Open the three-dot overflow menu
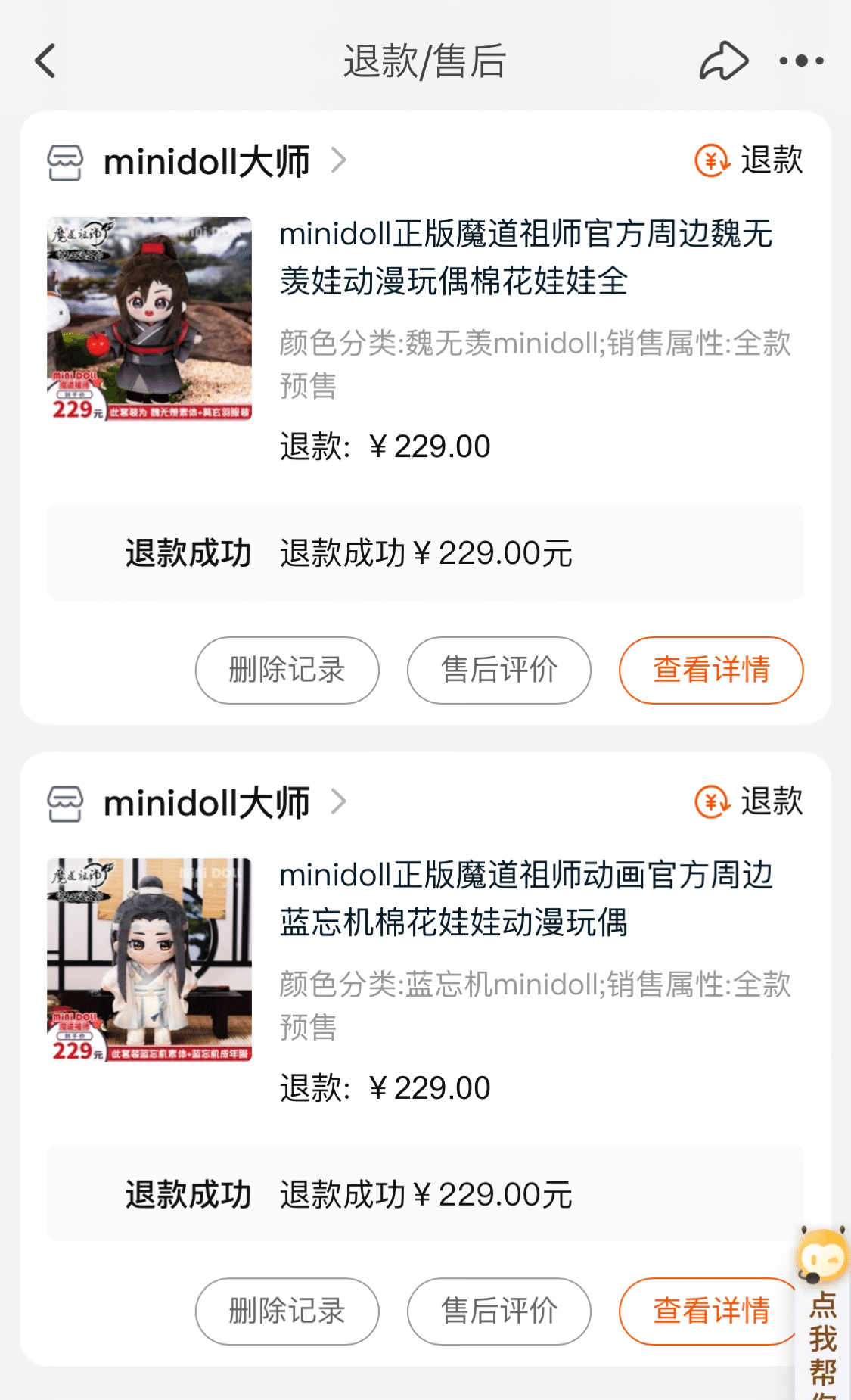Image resolution: width=851 pixels, height=1400 pixels. click(x=801, y=61)
